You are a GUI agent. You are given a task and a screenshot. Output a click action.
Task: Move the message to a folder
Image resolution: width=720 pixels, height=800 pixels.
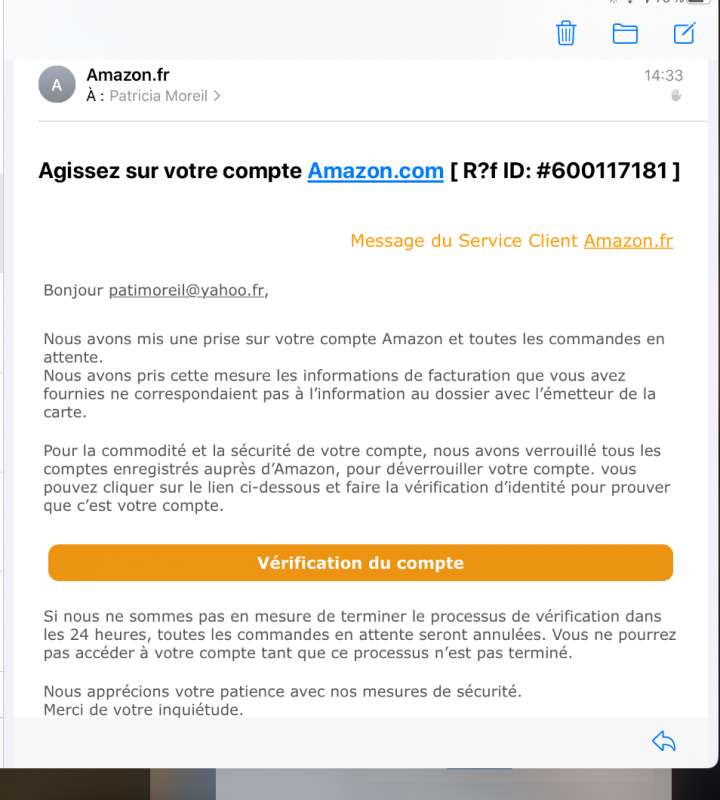[625, 33]
